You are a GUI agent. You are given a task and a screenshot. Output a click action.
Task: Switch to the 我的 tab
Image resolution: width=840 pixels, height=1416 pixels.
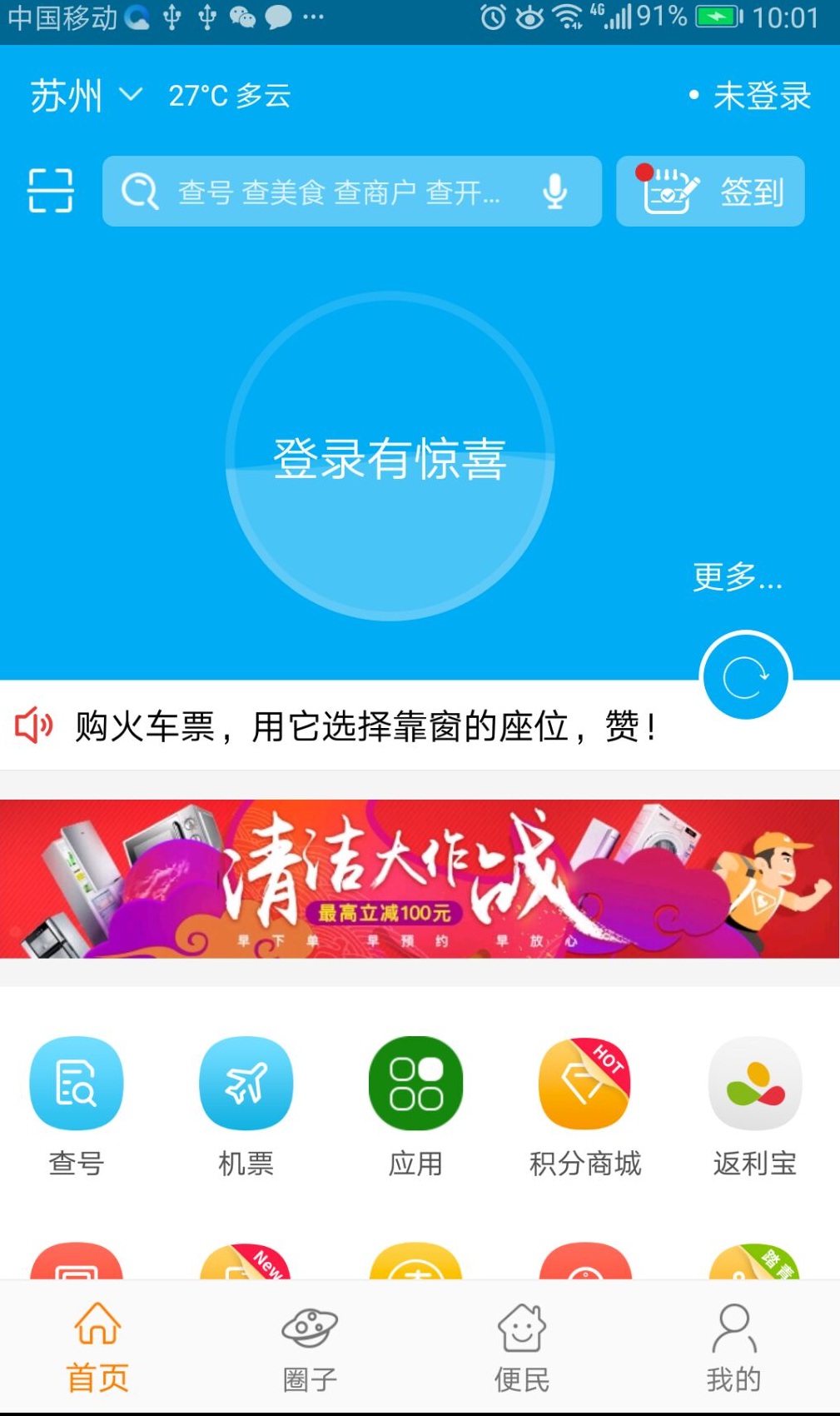point(733,1348)
